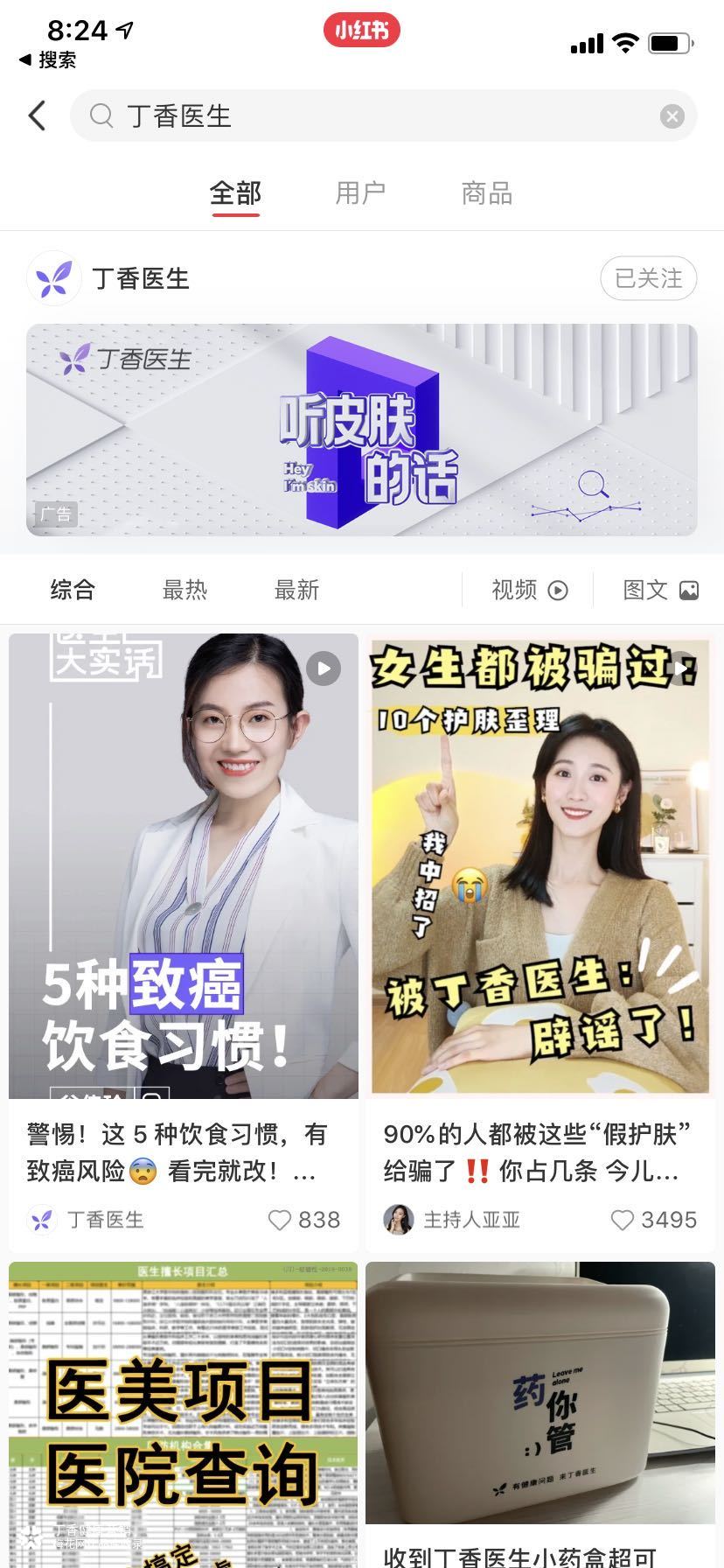The height and width of the screenshot is (1568, 724).
Task: Open the 女生都被骗过 skincare video post
Action: point(540,866)
